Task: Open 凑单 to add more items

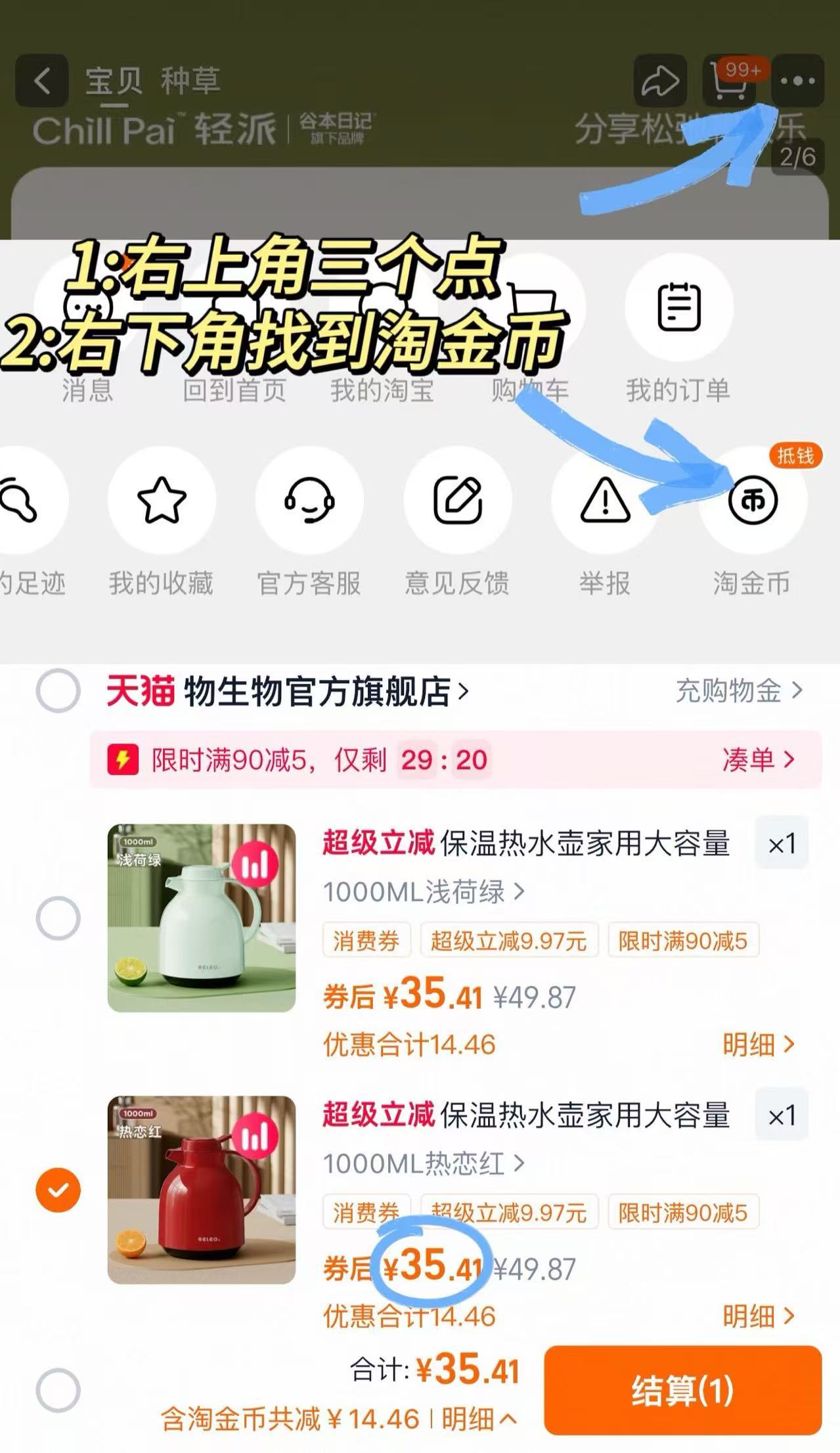Action: click(750, 758)
